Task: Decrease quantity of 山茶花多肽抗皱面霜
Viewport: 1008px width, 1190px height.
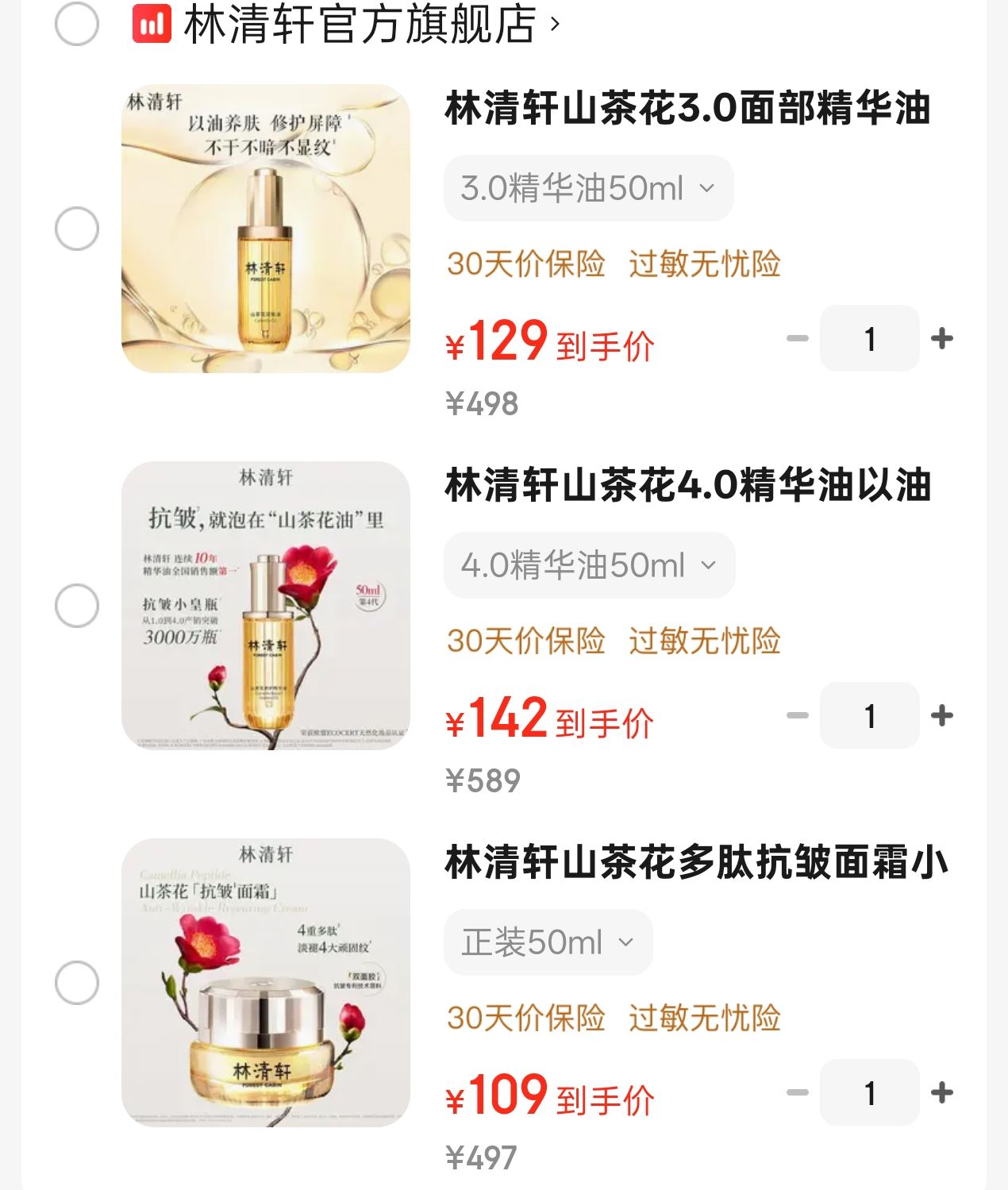Action: coord(797,1093)
